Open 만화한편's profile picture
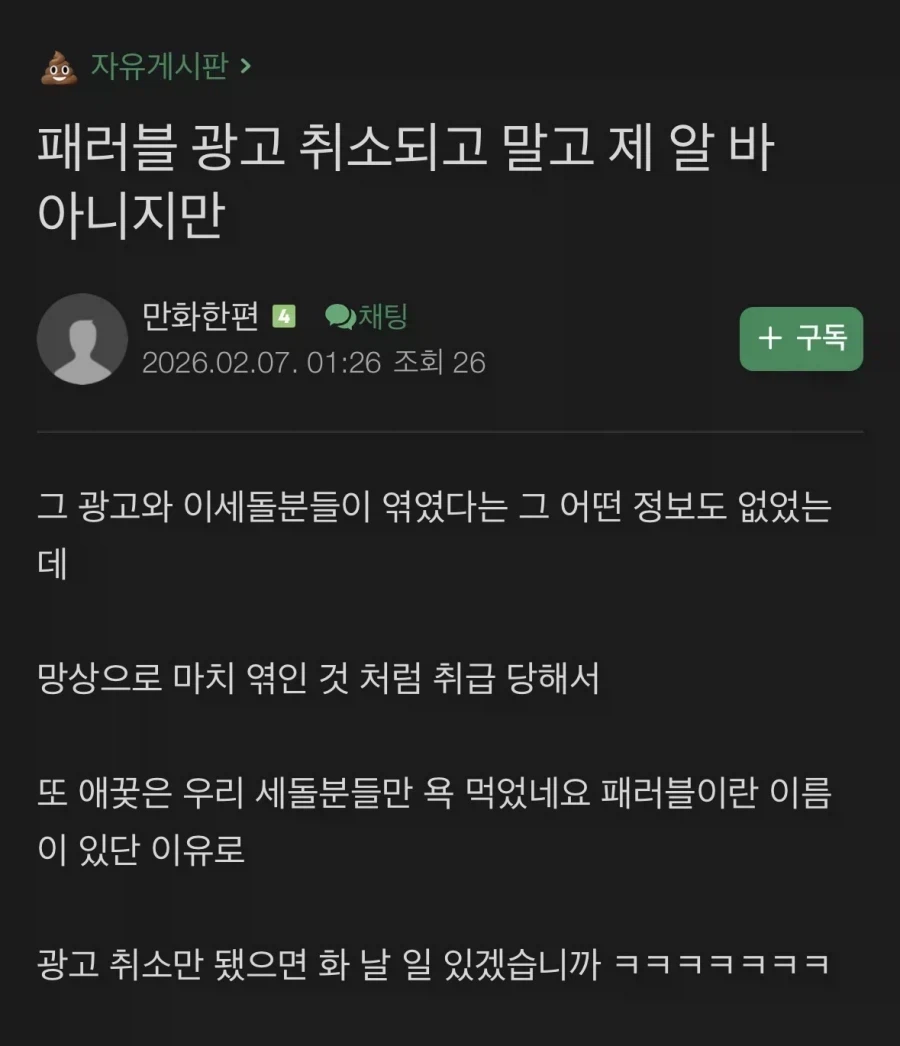 [x=82, y=339]
